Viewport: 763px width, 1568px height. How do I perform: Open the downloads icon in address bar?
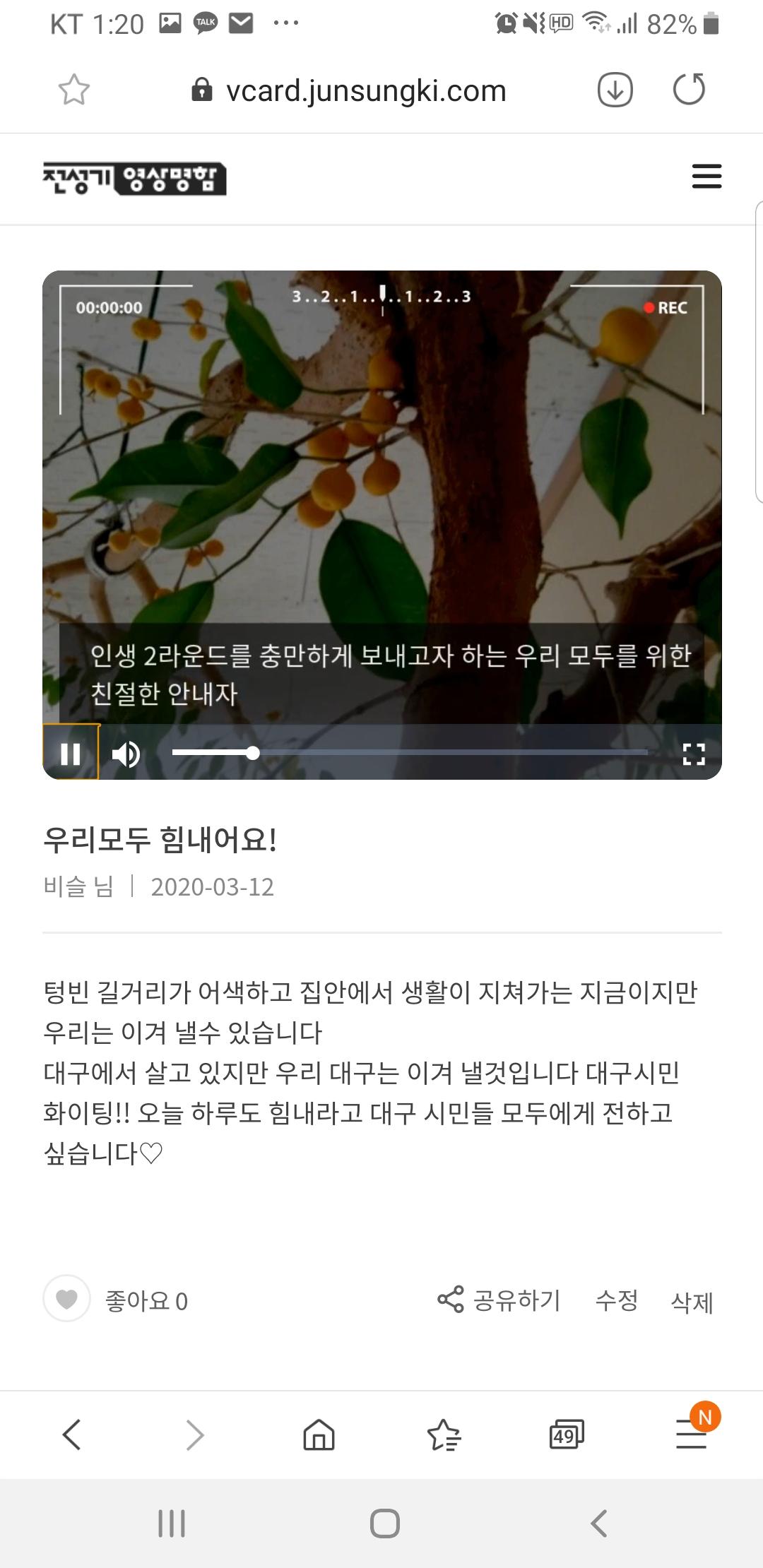(615, 90)
